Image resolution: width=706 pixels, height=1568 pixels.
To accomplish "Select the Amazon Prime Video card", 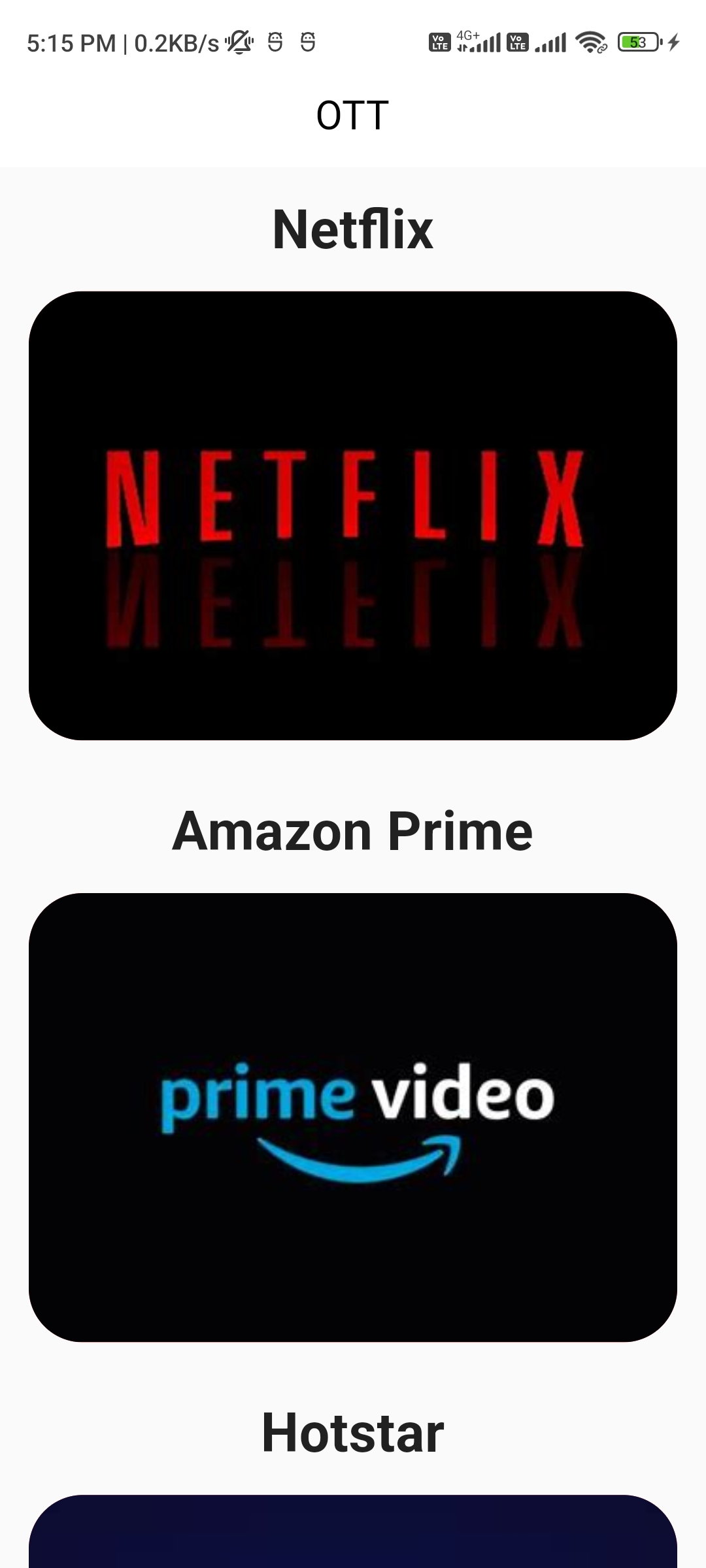I will 353,1117.
